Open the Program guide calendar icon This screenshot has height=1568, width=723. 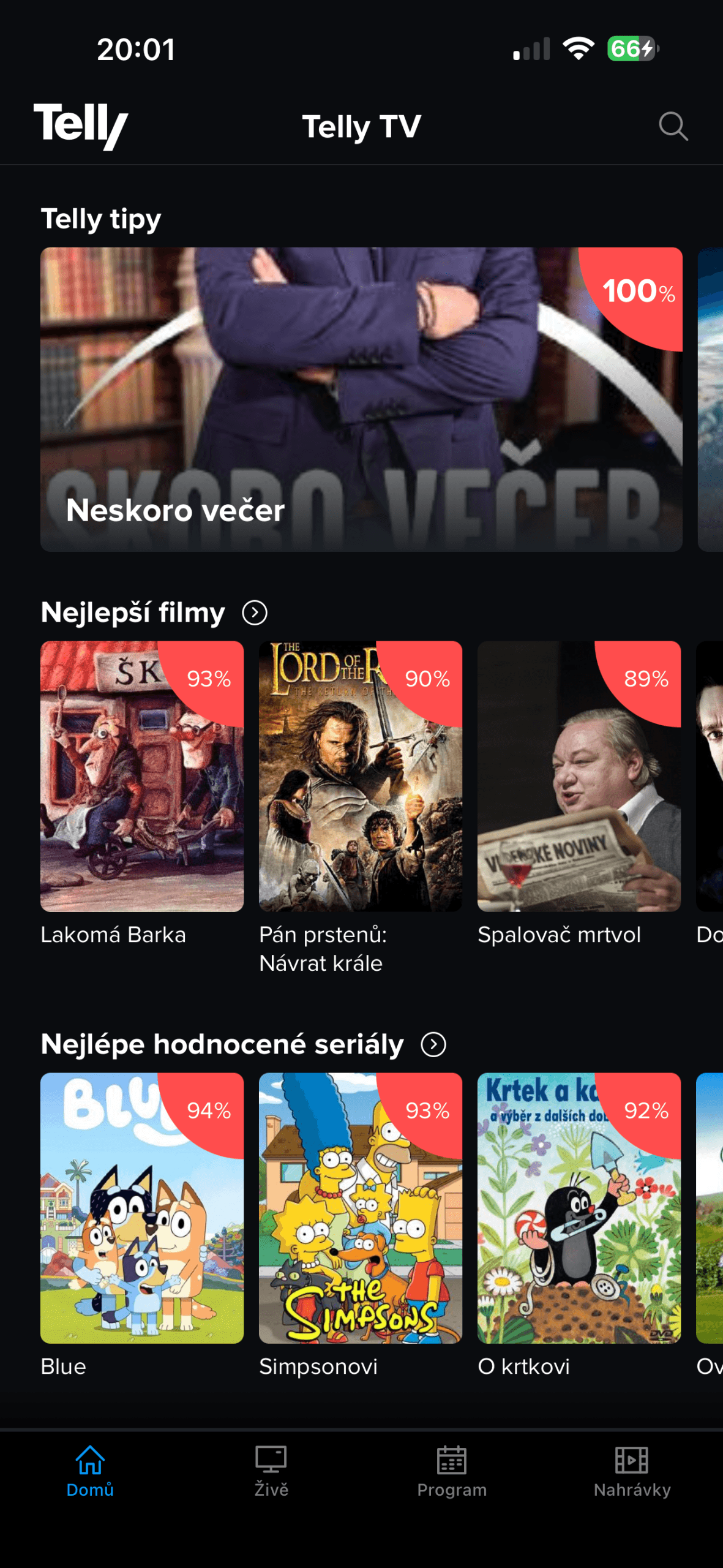452,1464
